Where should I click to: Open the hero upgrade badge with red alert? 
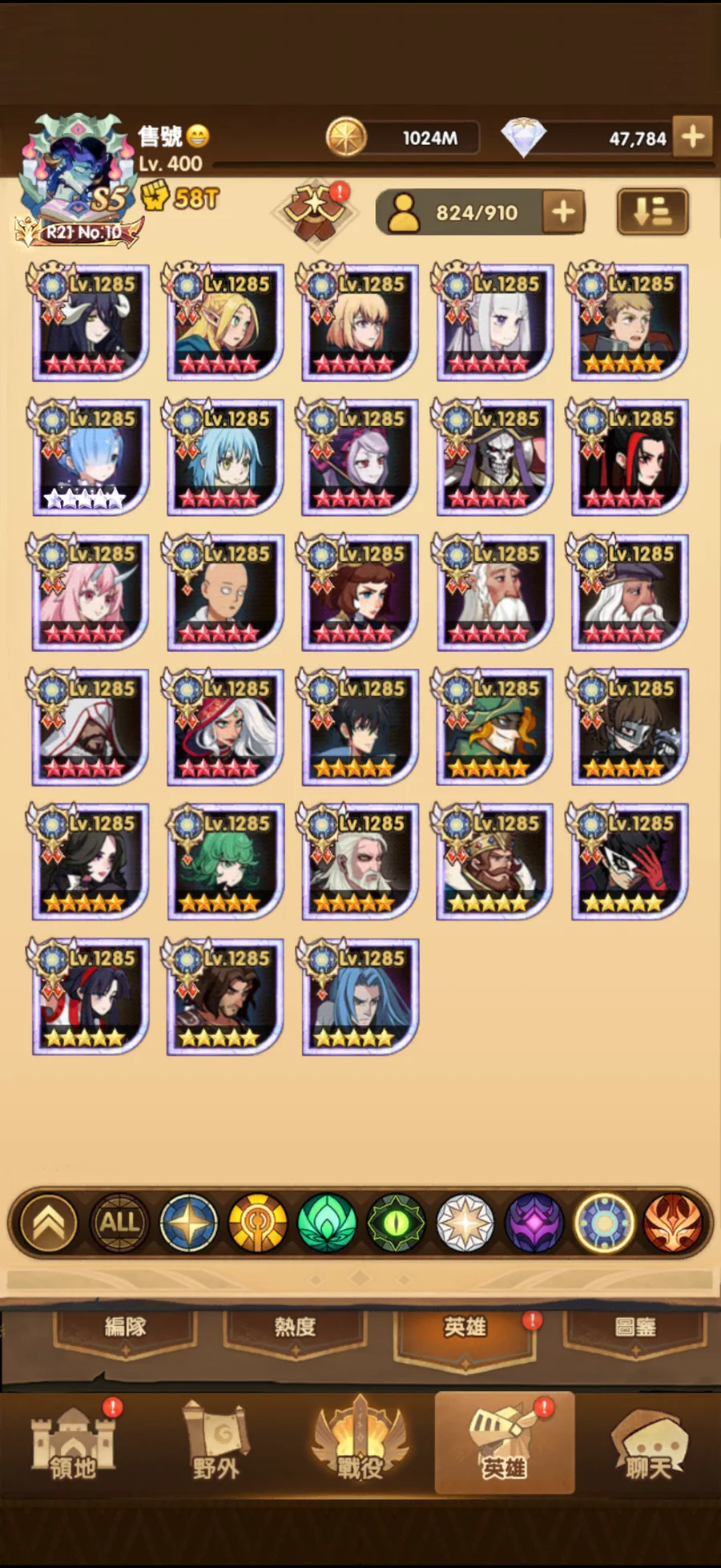pos(318,211)
